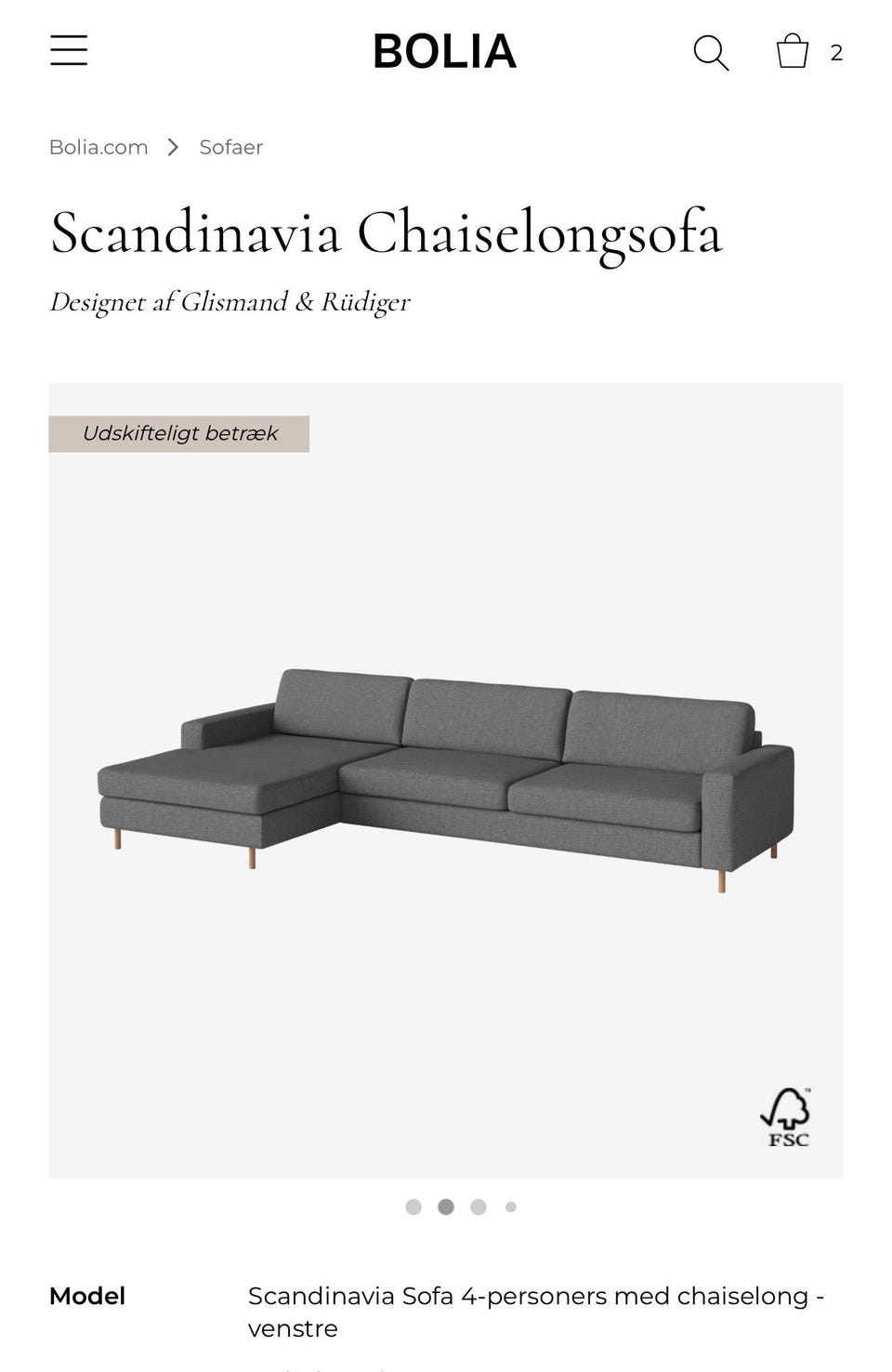Select the third carousel dot

point(478,1207)
